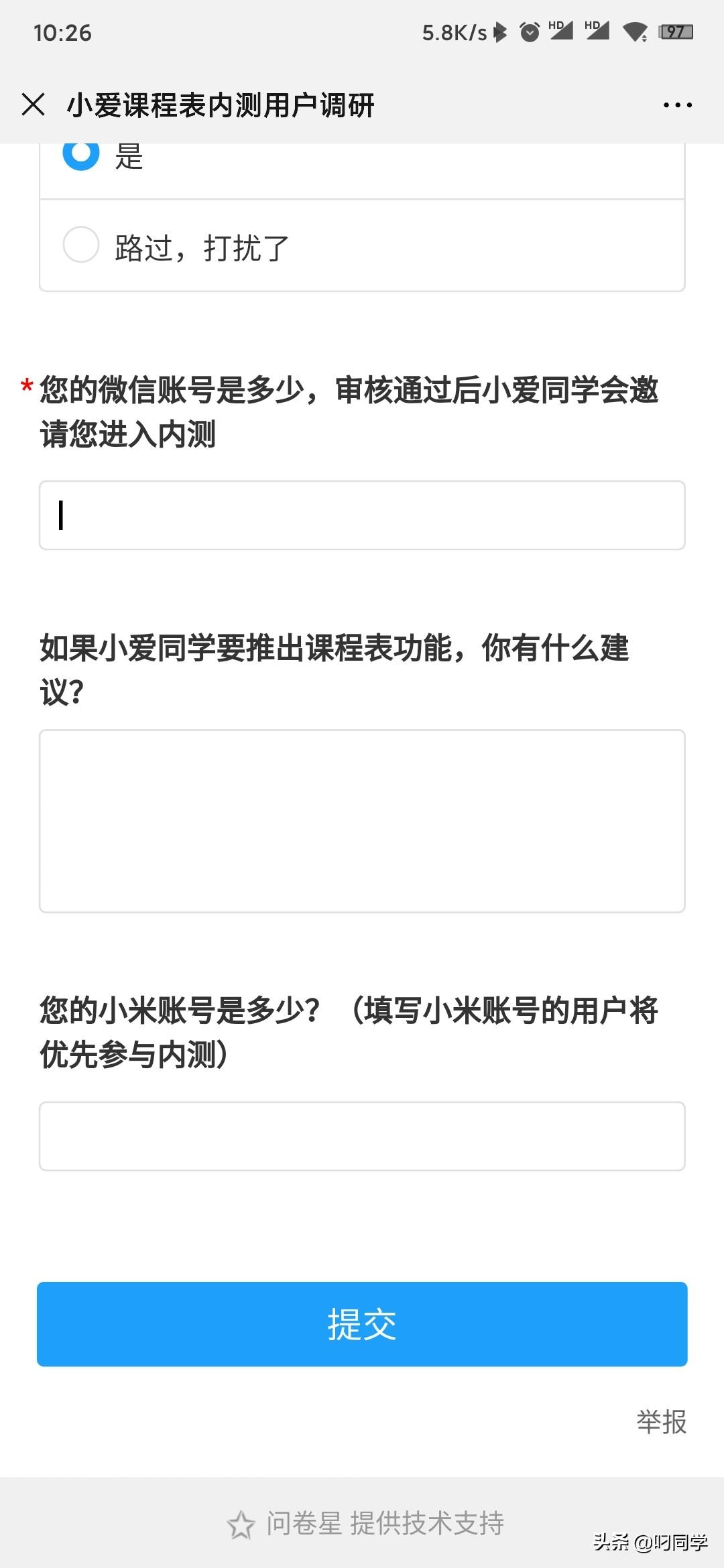Open the three-dot overflow menu
Image resolution: width=724 pixels, height=1568 pixels.
(677, 105)
